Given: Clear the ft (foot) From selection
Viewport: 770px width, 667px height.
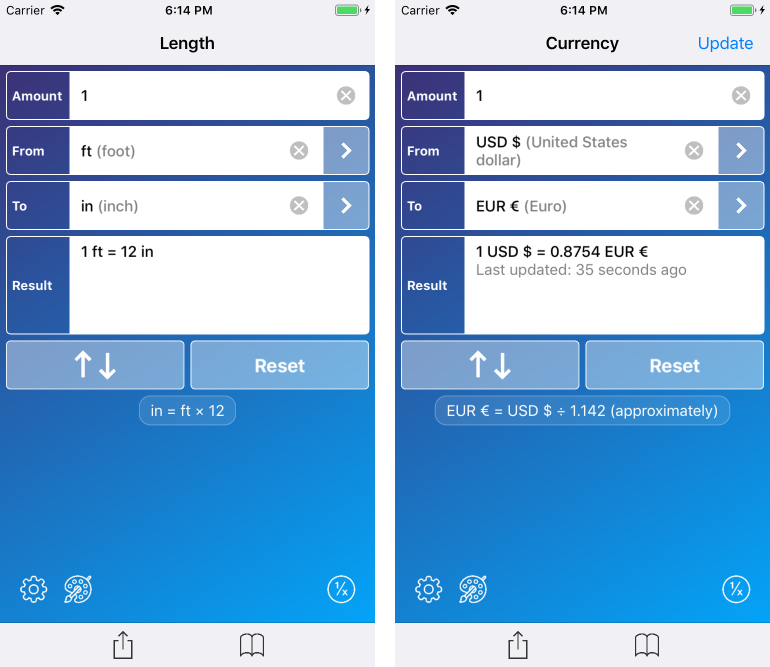Looking at the screenshot, I should click(x=299, y=151).
